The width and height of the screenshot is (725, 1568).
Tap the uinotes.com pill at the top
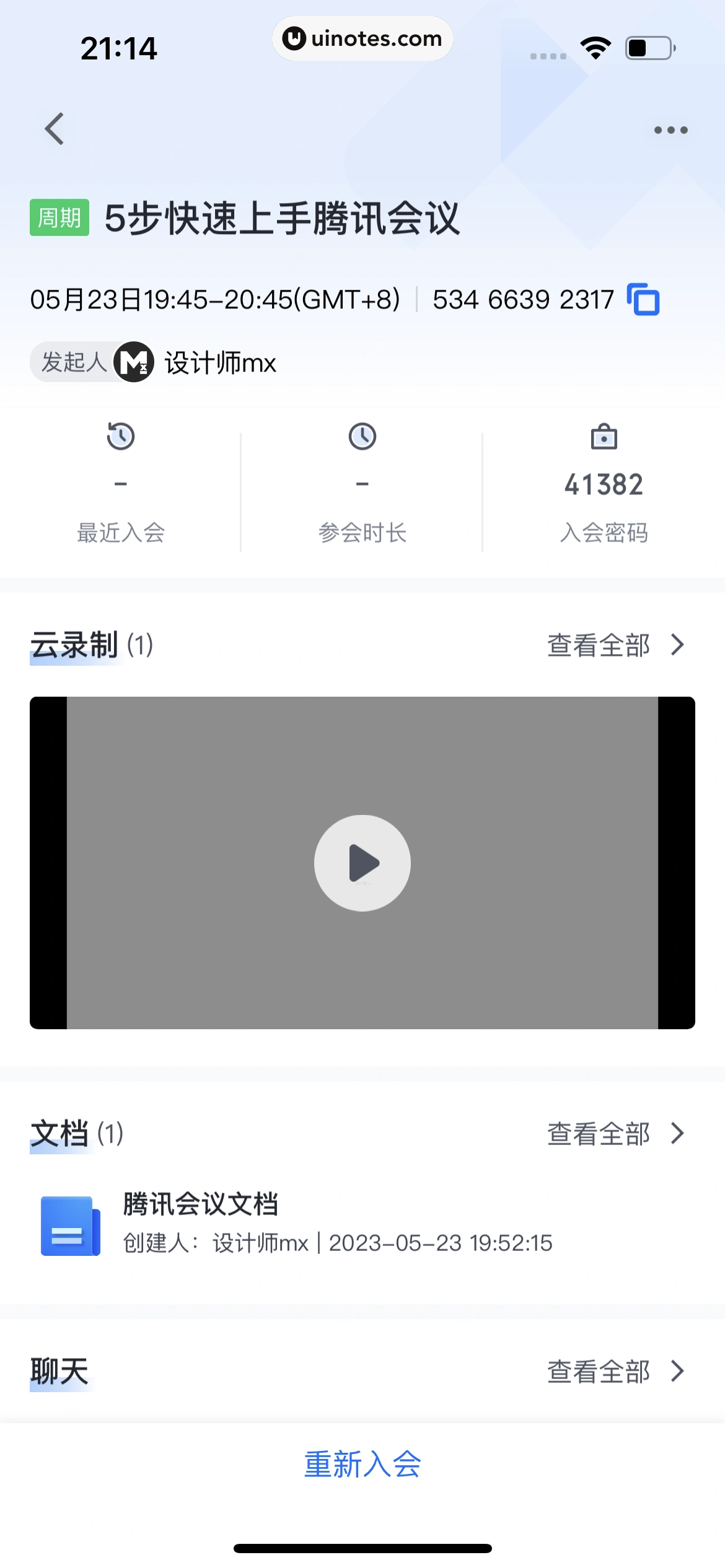362,38
